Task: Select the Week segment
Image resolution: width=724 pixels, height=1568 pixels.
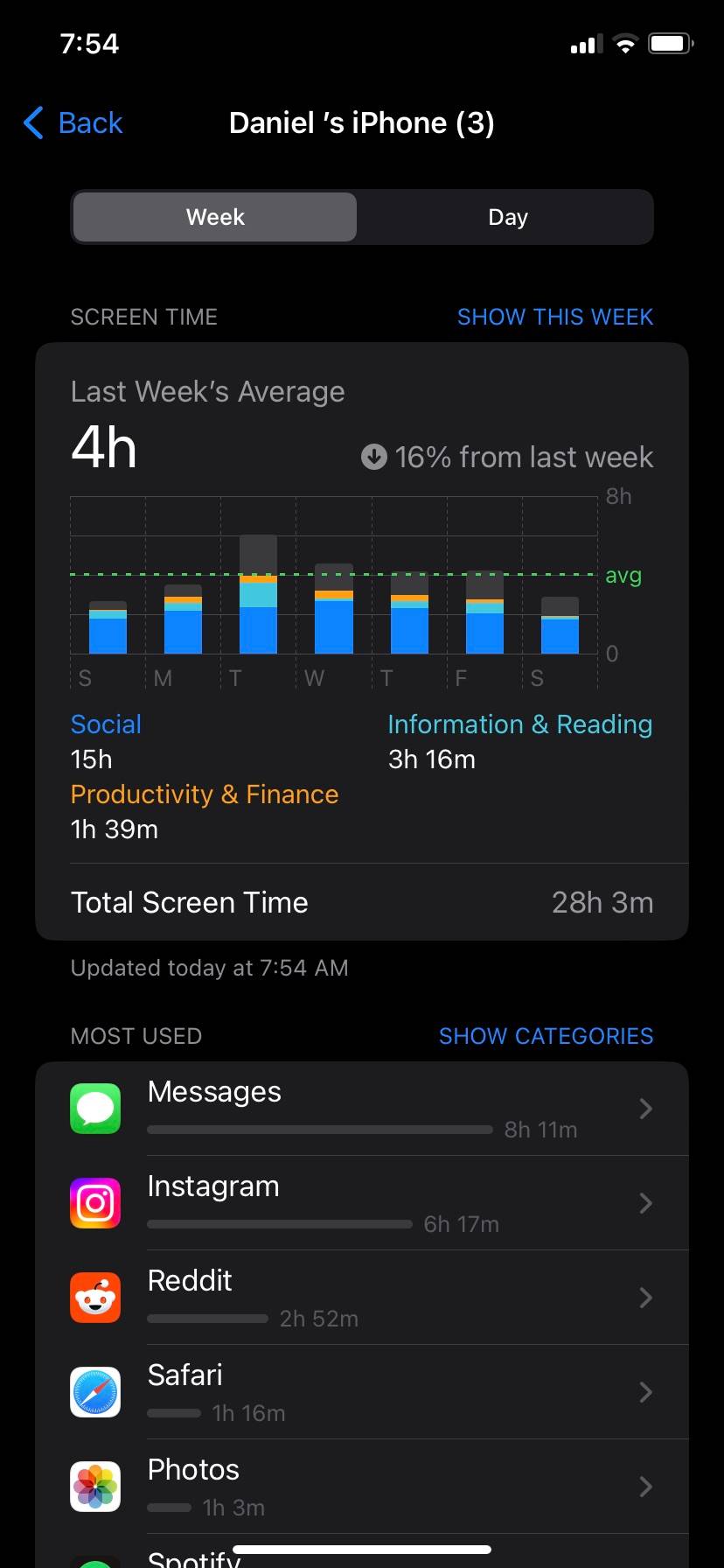Action: click(215, 217)
